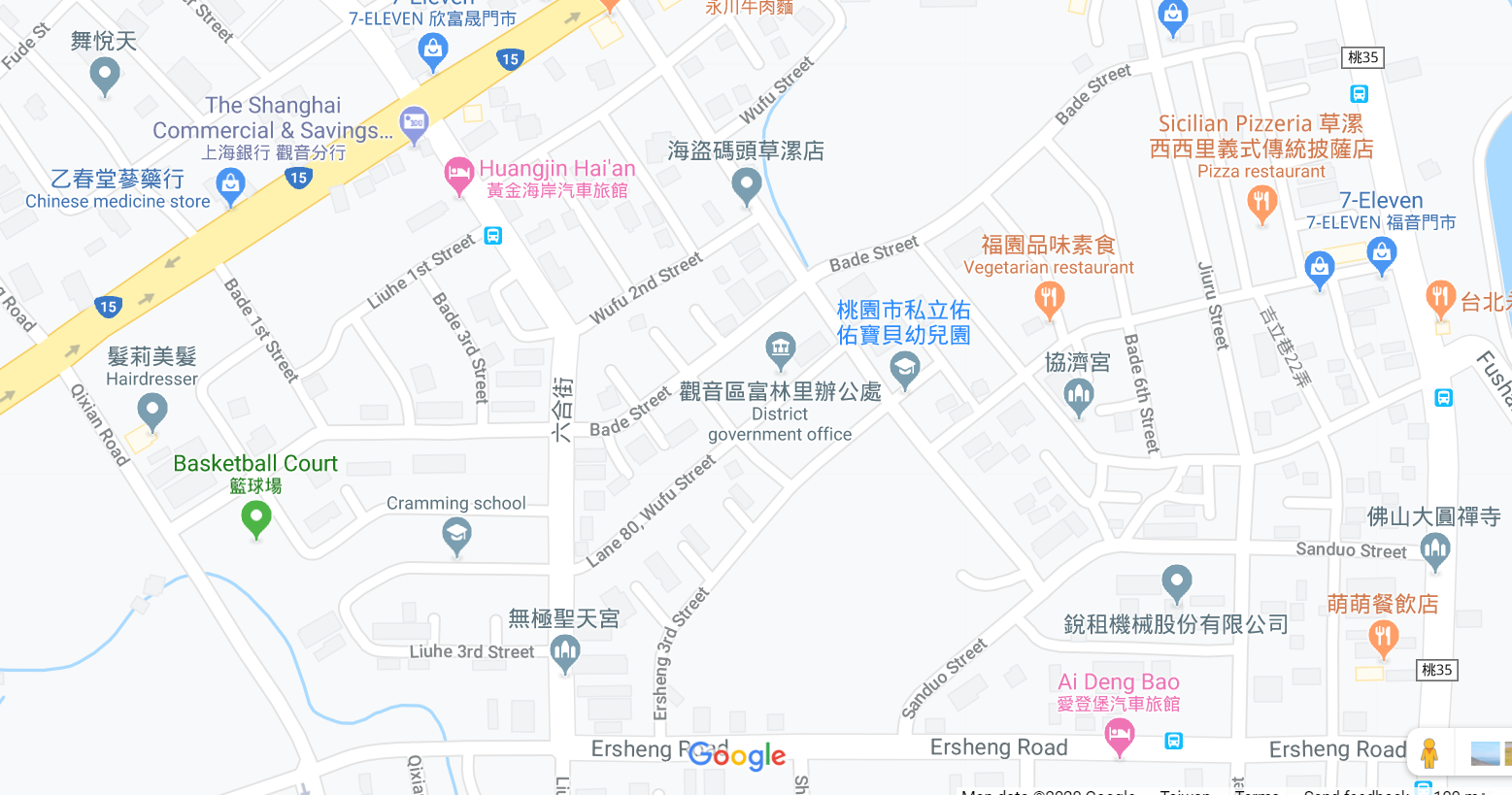
Task: Select the 萌萌餐飲店 restaurant pin
Action: pos(1383,637)
